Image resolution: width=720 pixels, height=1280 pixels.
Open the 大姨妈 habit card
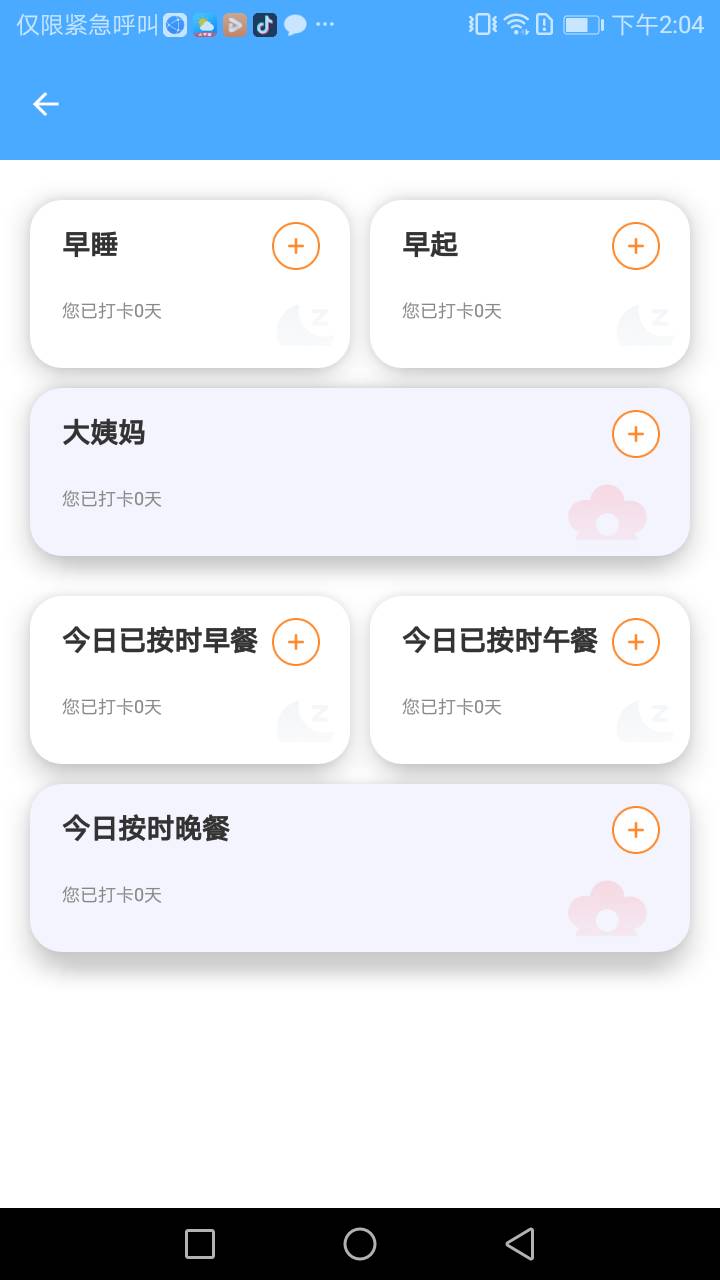click(x=360, y=470)
